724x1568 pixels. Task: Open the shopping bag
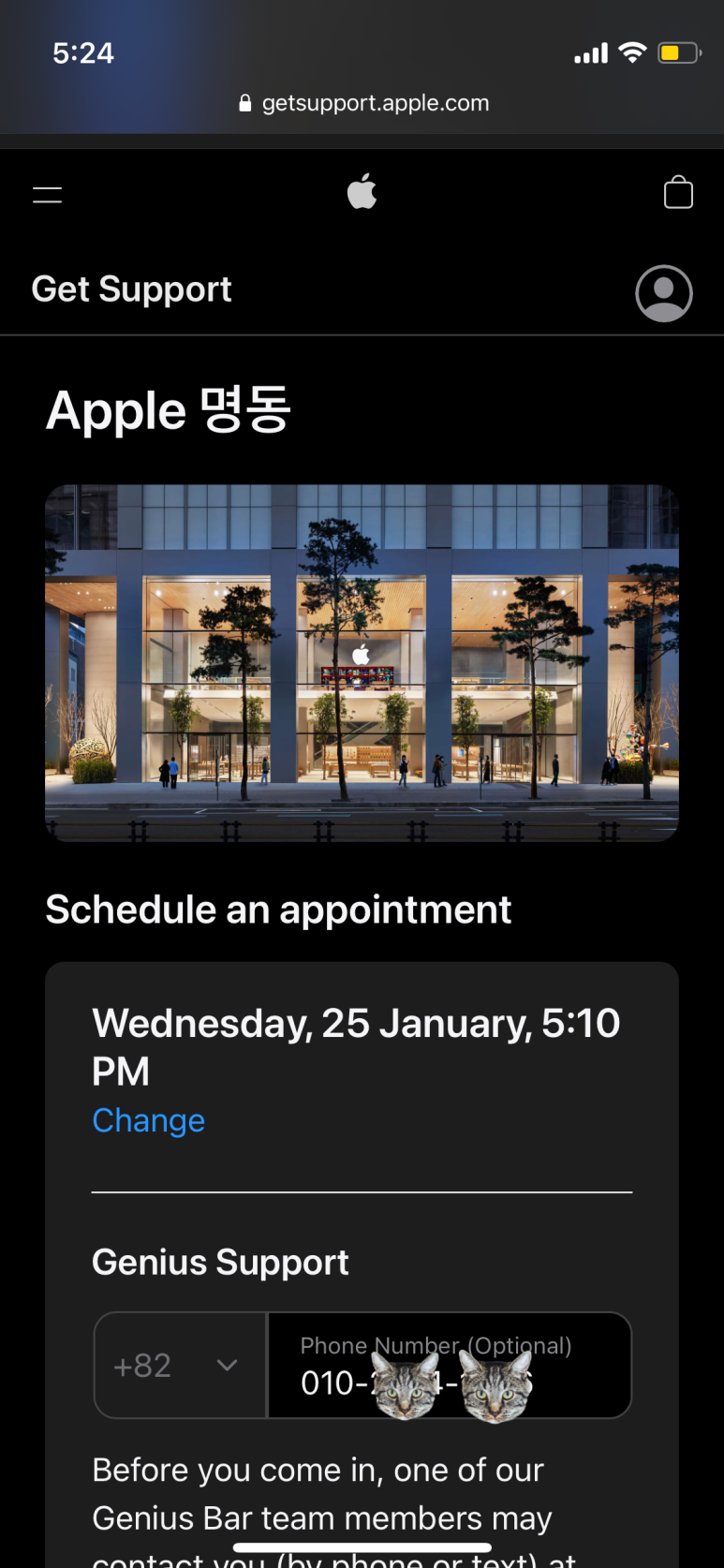(678, 192)
